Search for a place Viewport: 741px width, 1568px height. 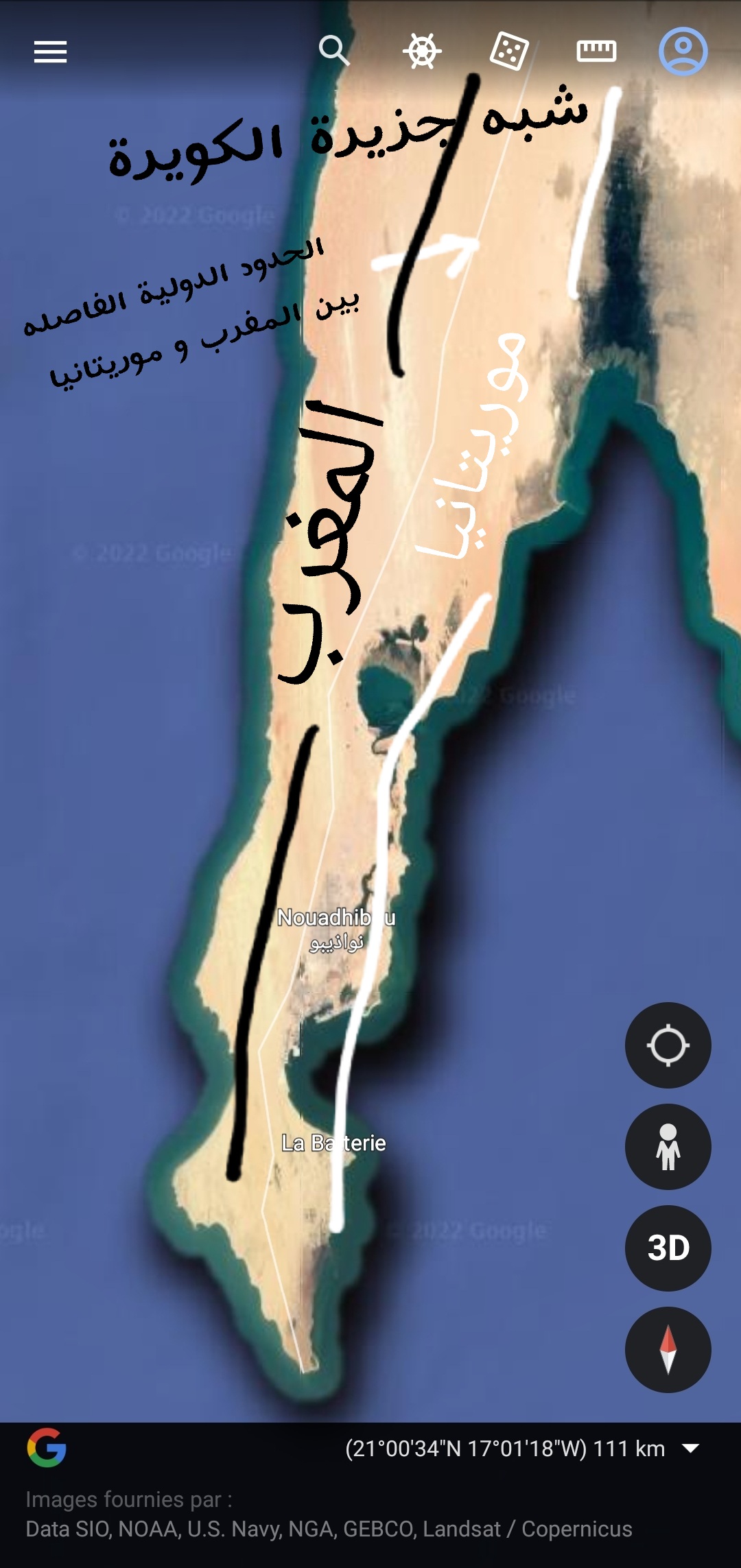point(334,51)
